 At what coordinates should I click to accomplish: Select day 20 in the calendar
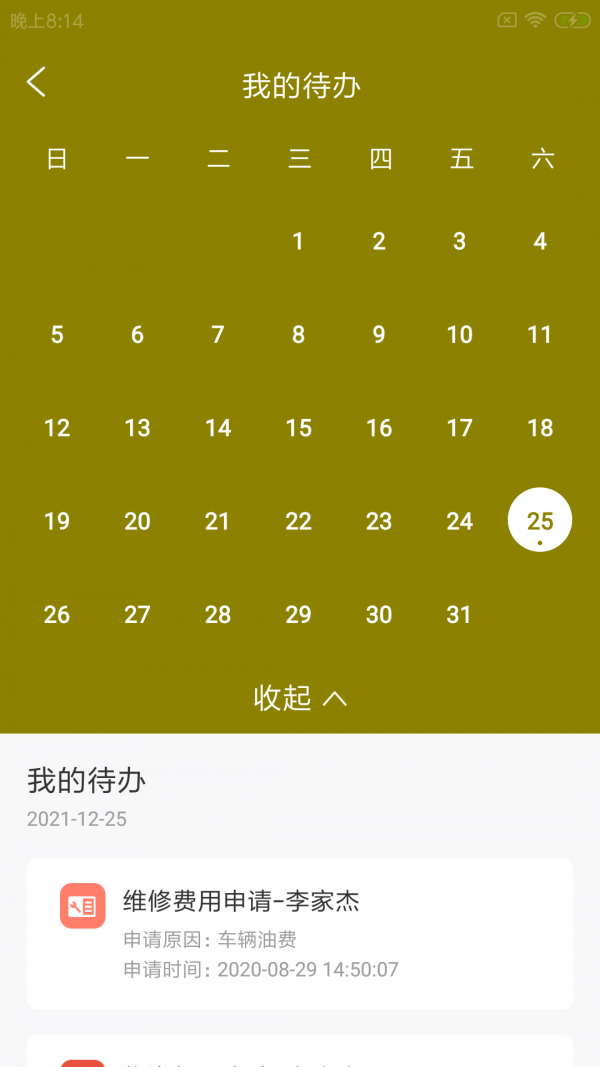[137, 521]
